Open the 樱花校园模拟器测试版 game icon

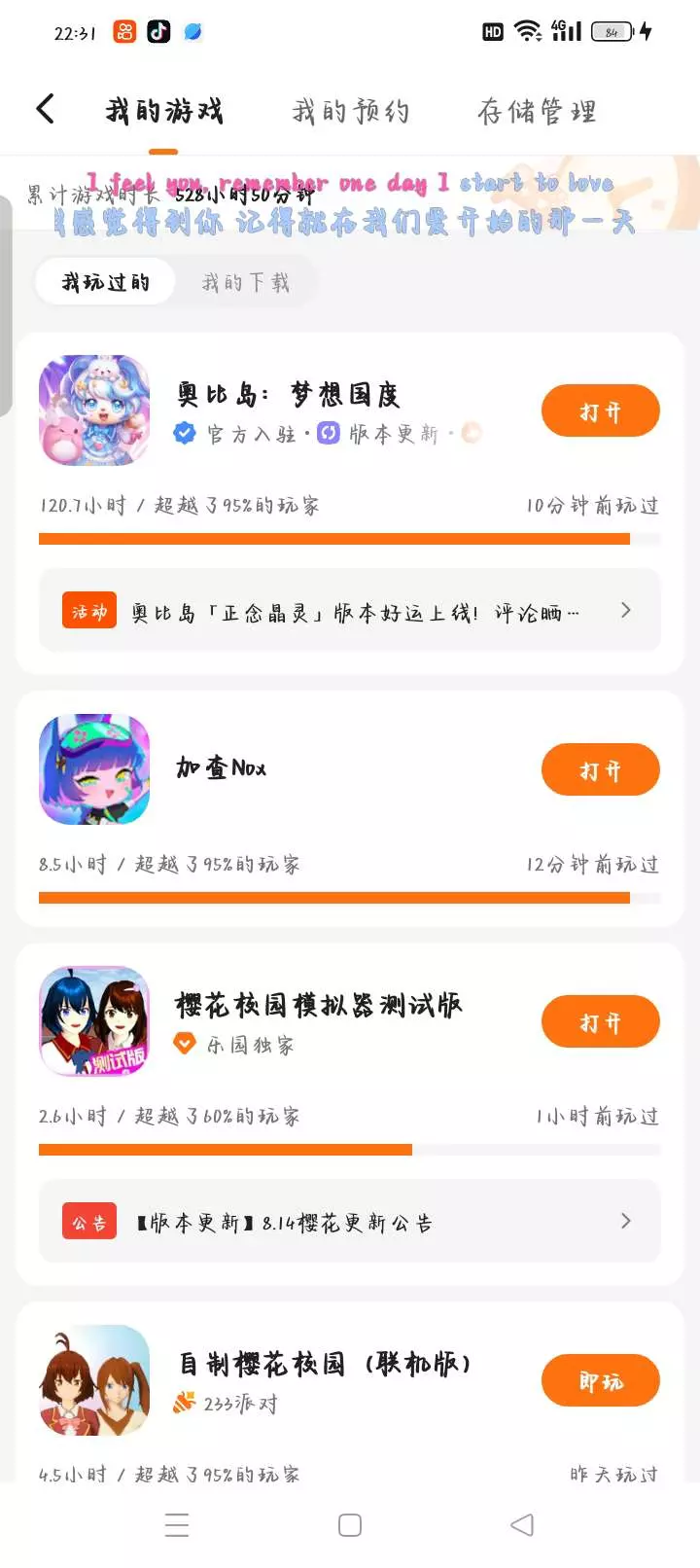coord(94,1021)
